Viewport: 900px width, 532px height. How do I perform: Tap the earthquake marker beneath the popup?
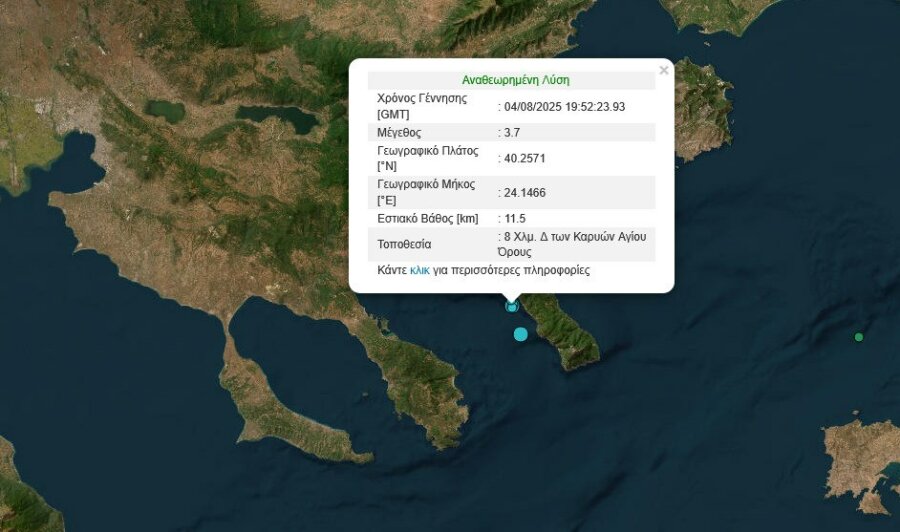pos(512,307)
